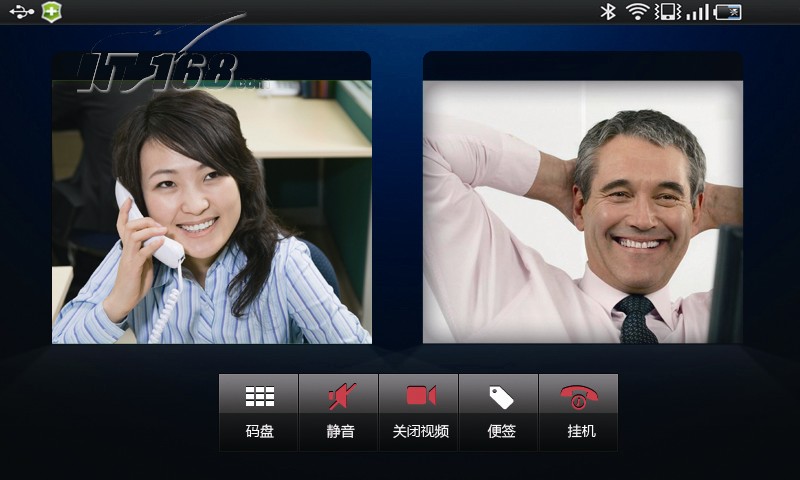The width and height of the screenshot is (800, 480).
Task: Open the 码盘 dial pad
Action: click(259, 411)
